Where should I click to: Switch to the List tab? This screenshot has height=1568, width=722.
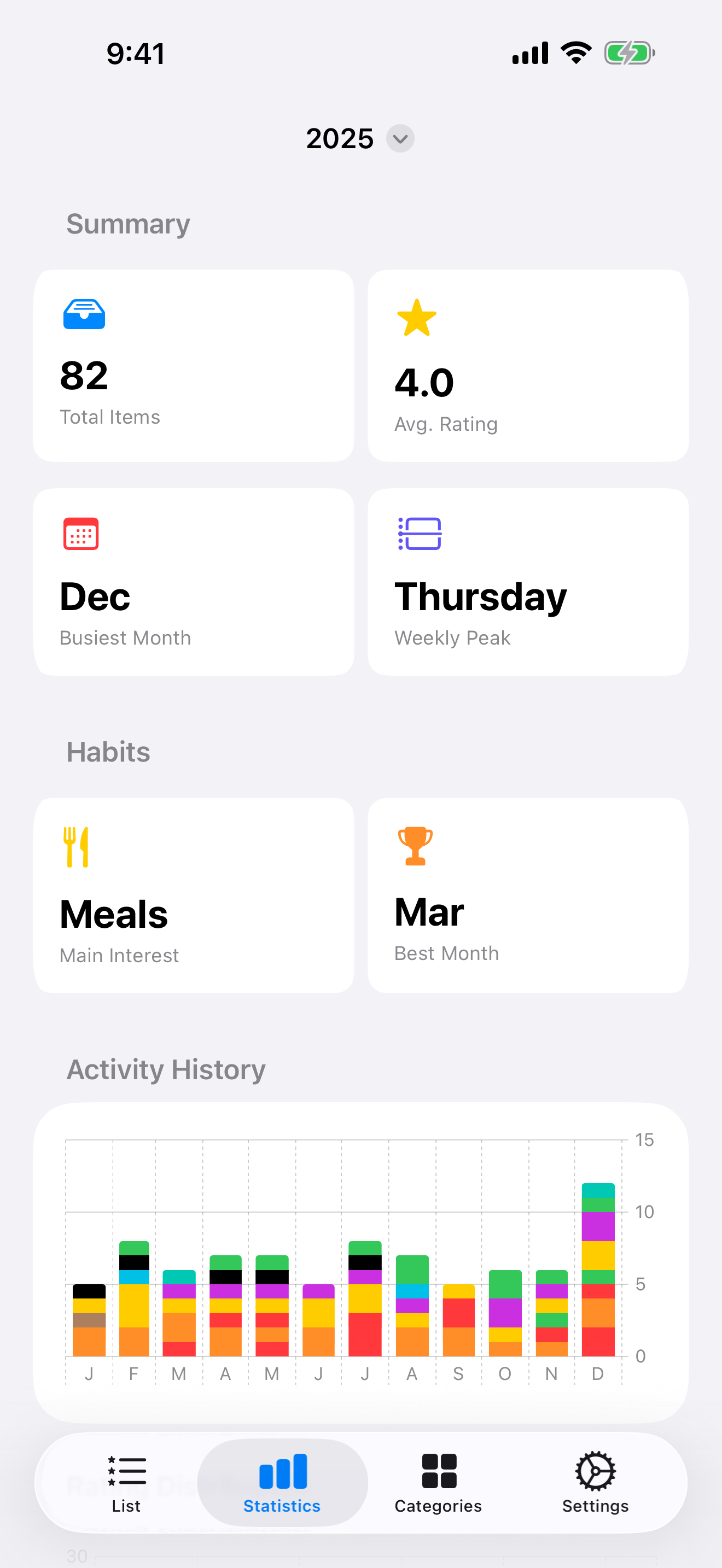[127, 1482]
